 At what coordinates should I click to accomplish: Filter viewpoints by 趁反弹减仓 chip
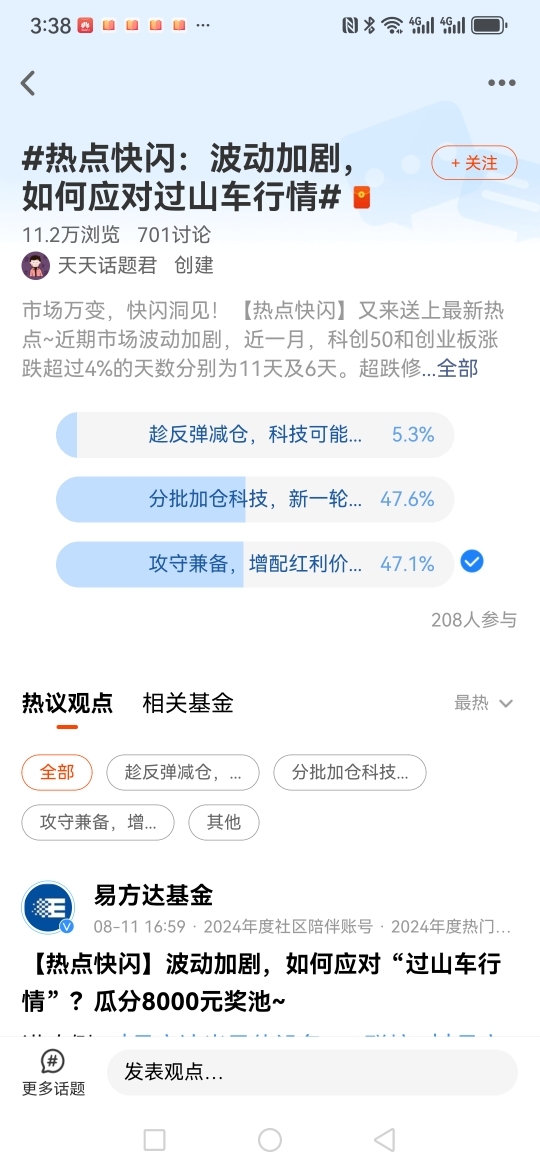[x=183, y=772]
